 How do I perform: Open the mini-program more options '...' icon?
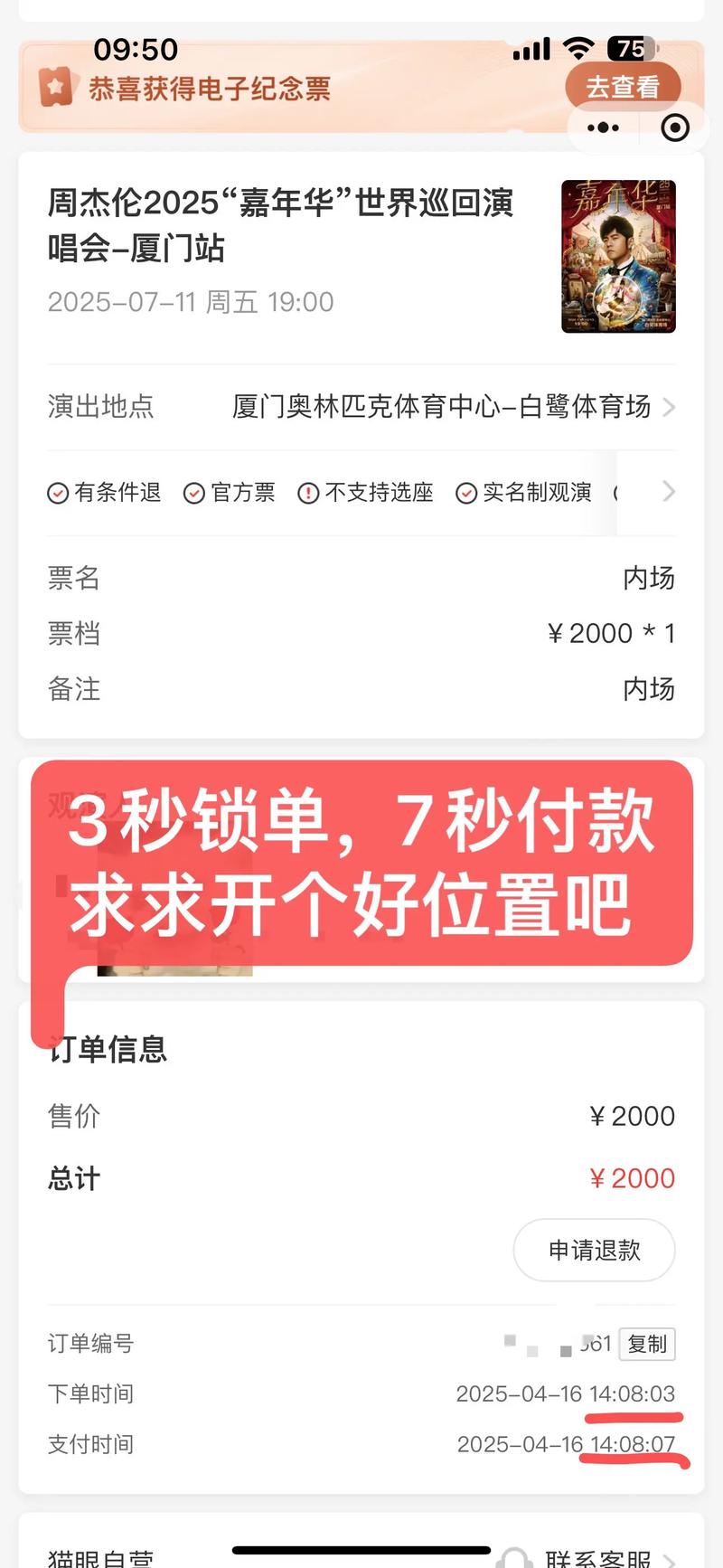[x=602, y=128]
